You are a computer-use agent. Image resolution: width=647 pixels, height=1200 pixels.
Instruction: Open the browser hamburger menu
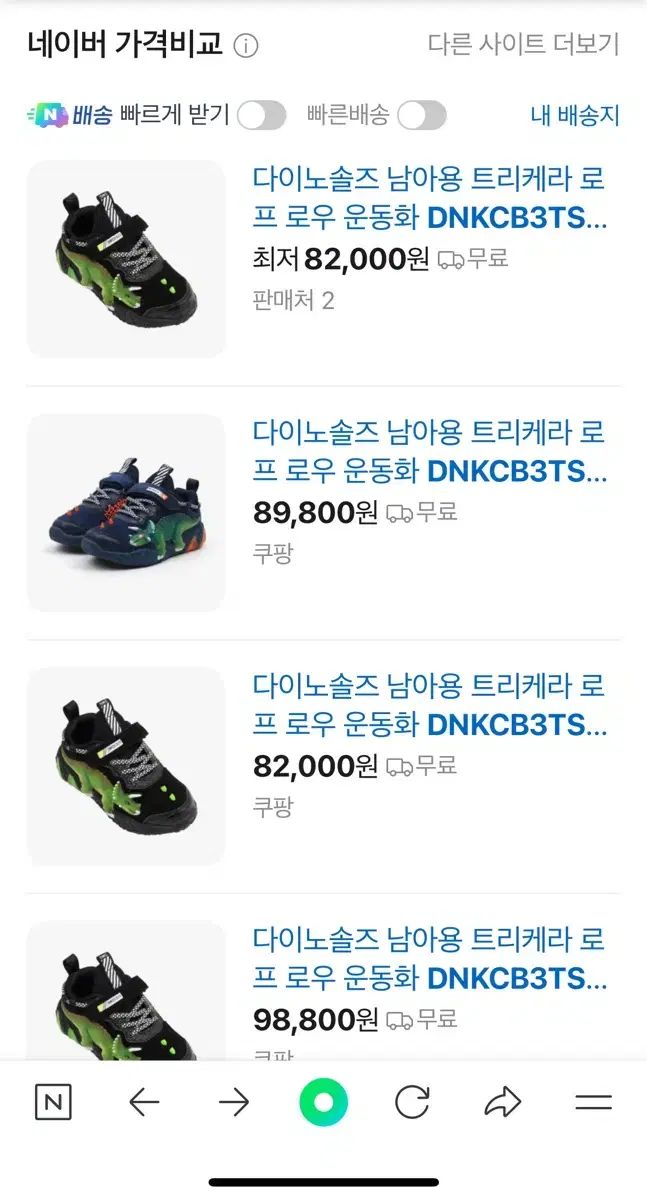(x=593, y=1103)
